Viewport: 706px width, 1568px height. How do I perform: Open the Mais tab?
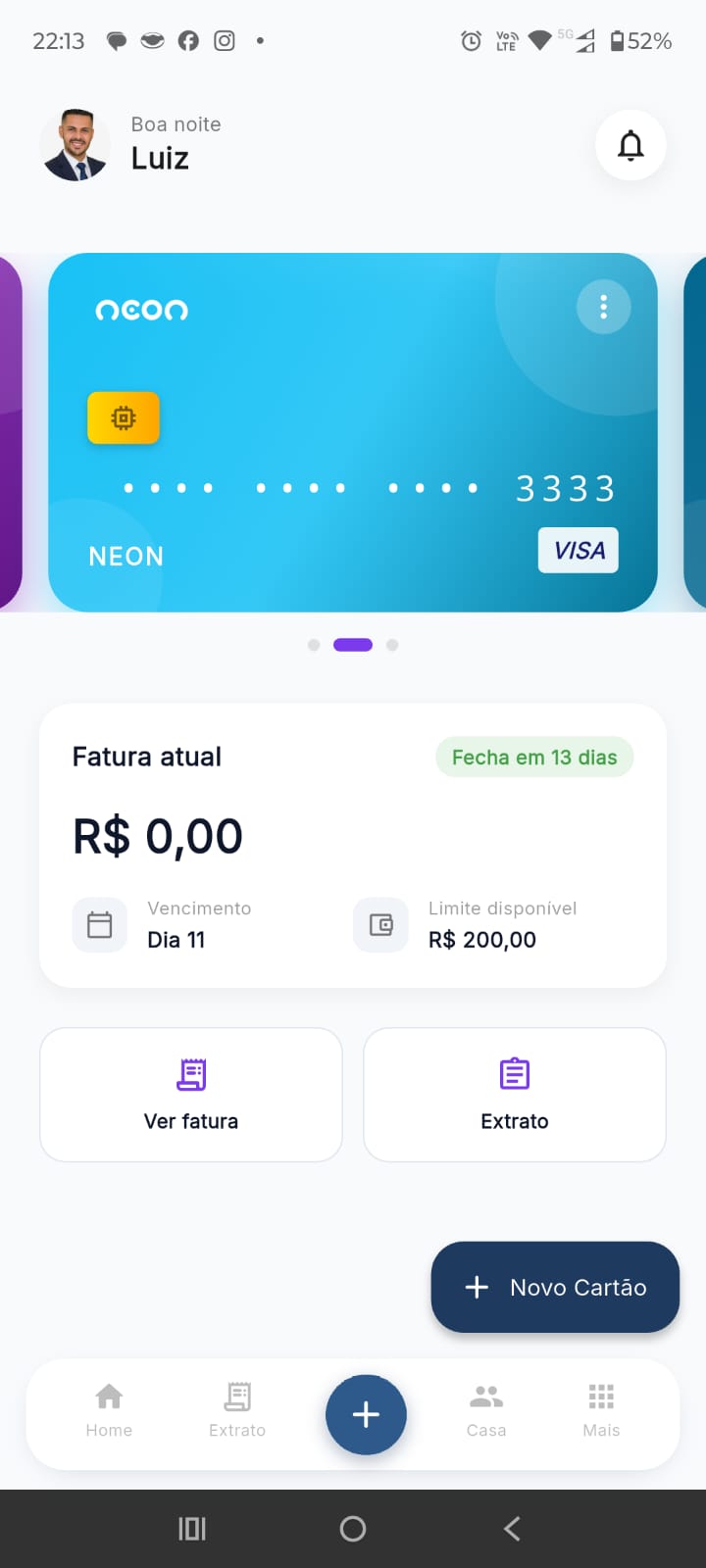point(601,1411)
